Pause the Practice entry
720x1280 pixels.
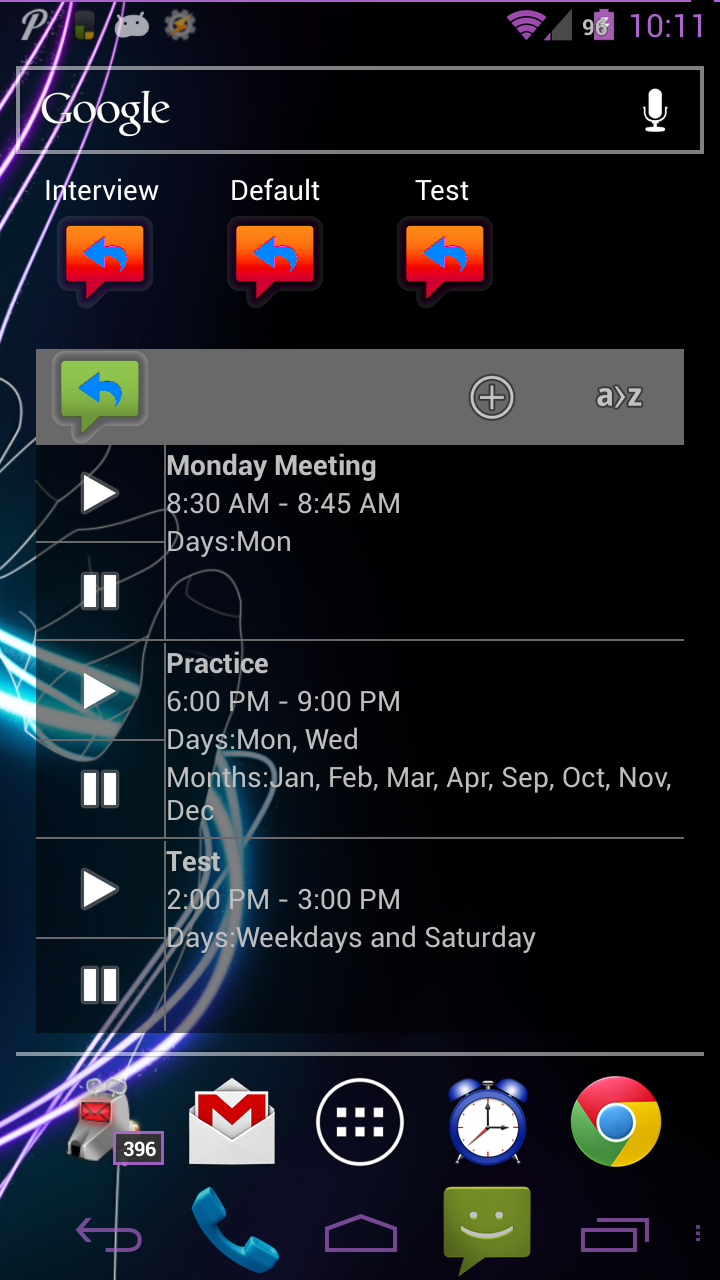pos(100,789)
